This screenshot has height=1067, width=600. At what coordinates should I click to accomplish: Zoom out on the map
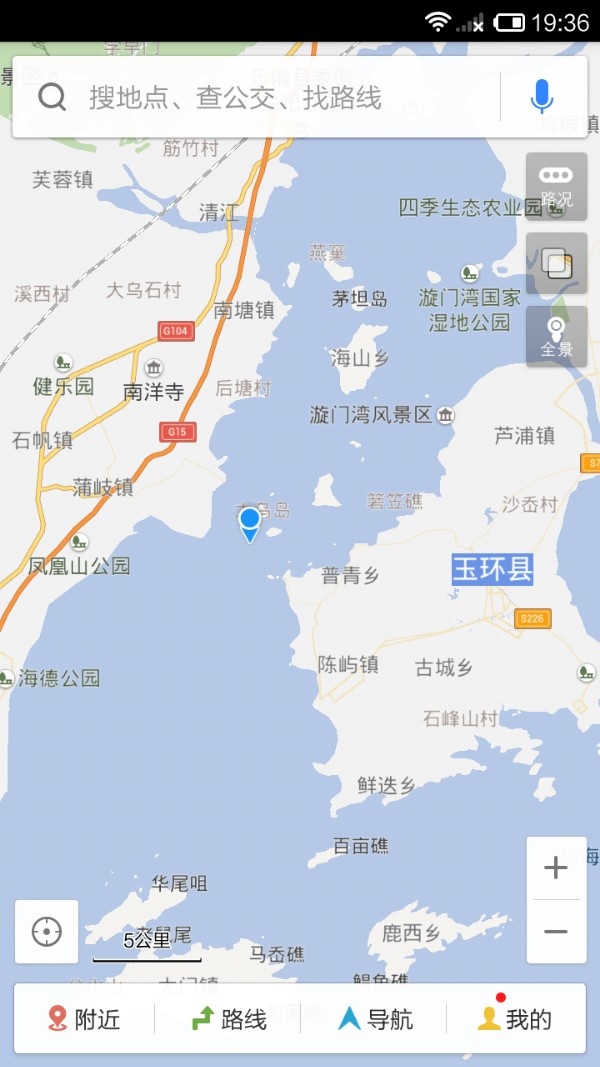556,932
